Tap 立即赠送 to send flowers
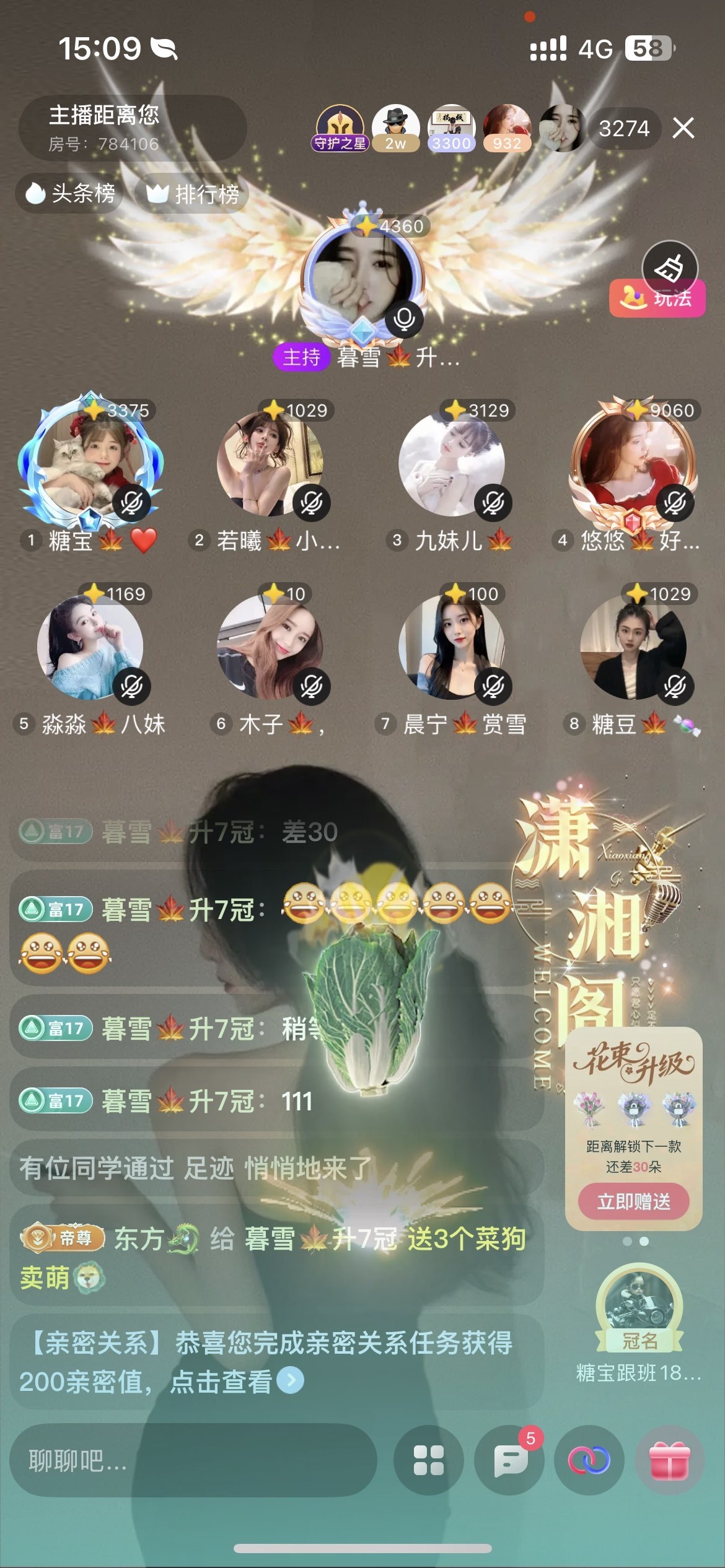725x1568 pixels. coord(633,1201)
